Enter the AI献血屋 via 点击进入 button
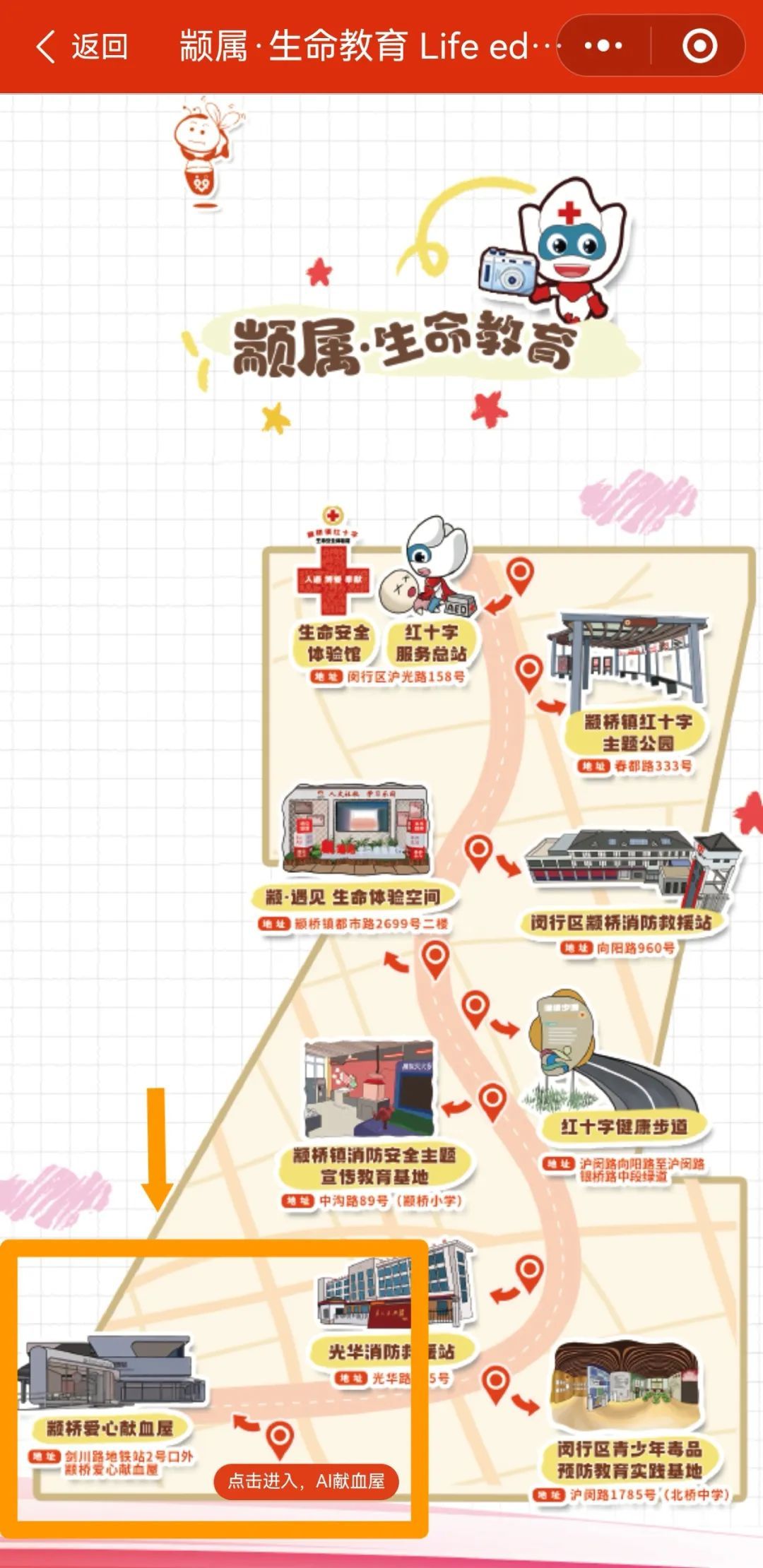Screen dimensions: 763x1568 tap(306, 1481)
